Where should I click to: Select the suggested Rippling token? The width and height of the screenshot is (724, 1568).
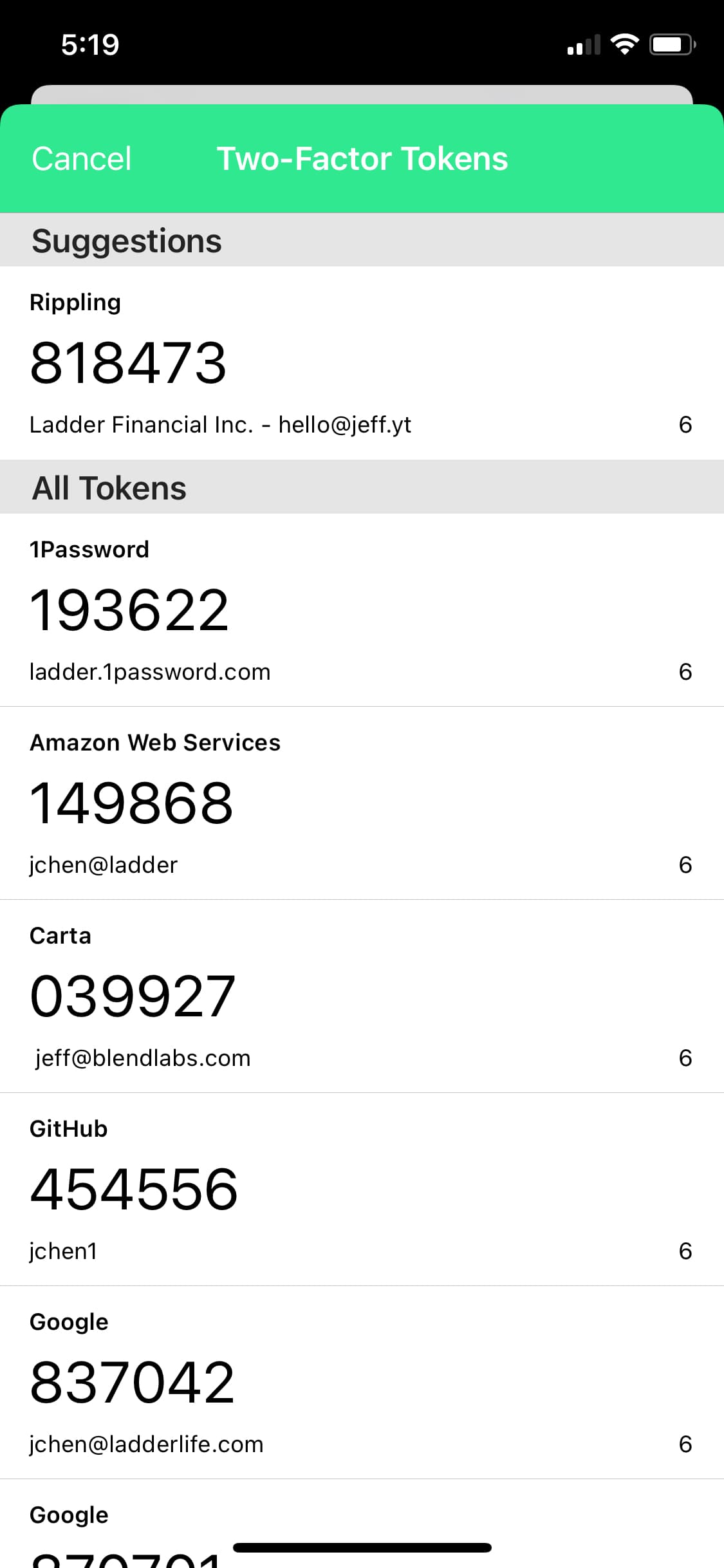click(x=360, y=362)
